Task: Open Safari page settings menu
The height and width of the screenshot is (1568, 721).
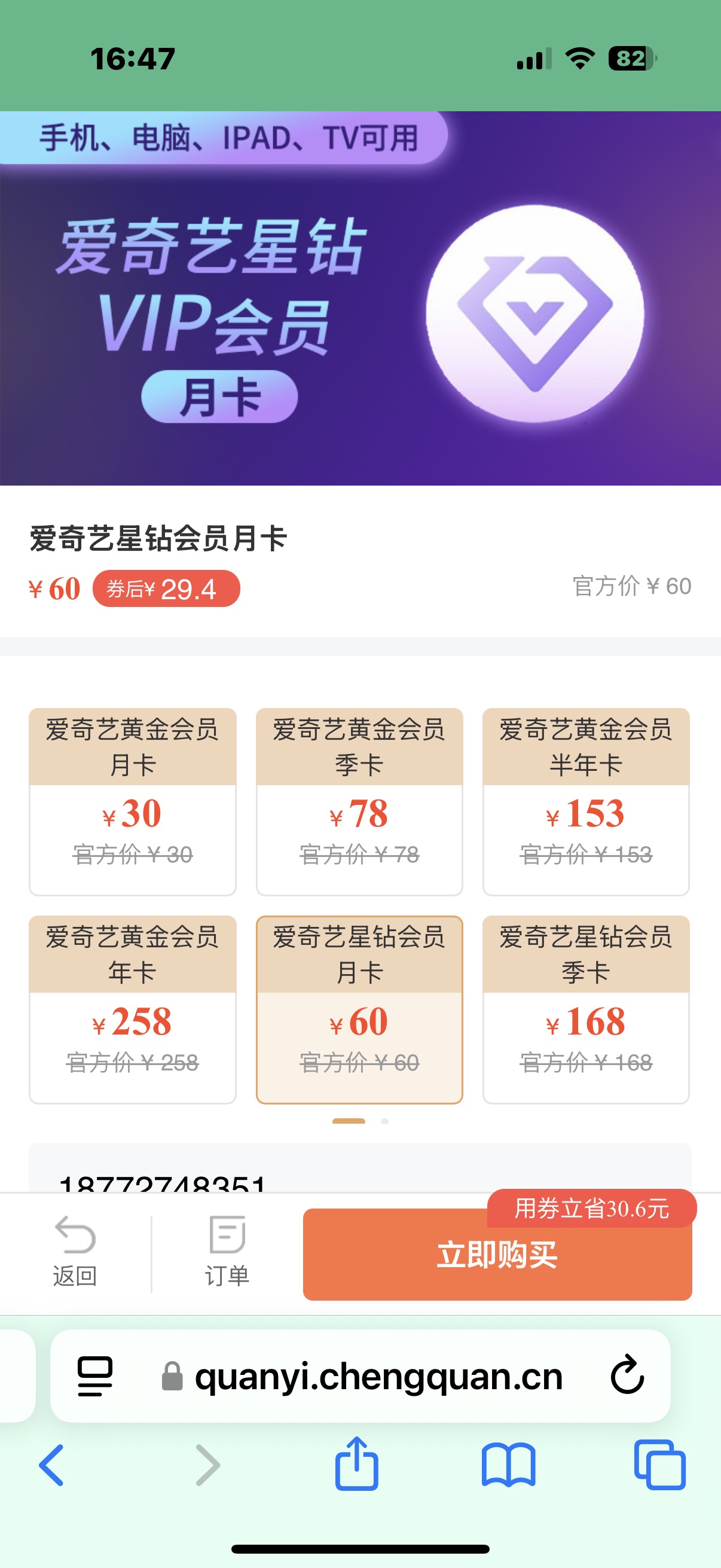Action: pyautogui.click(x=95, y=1375)
